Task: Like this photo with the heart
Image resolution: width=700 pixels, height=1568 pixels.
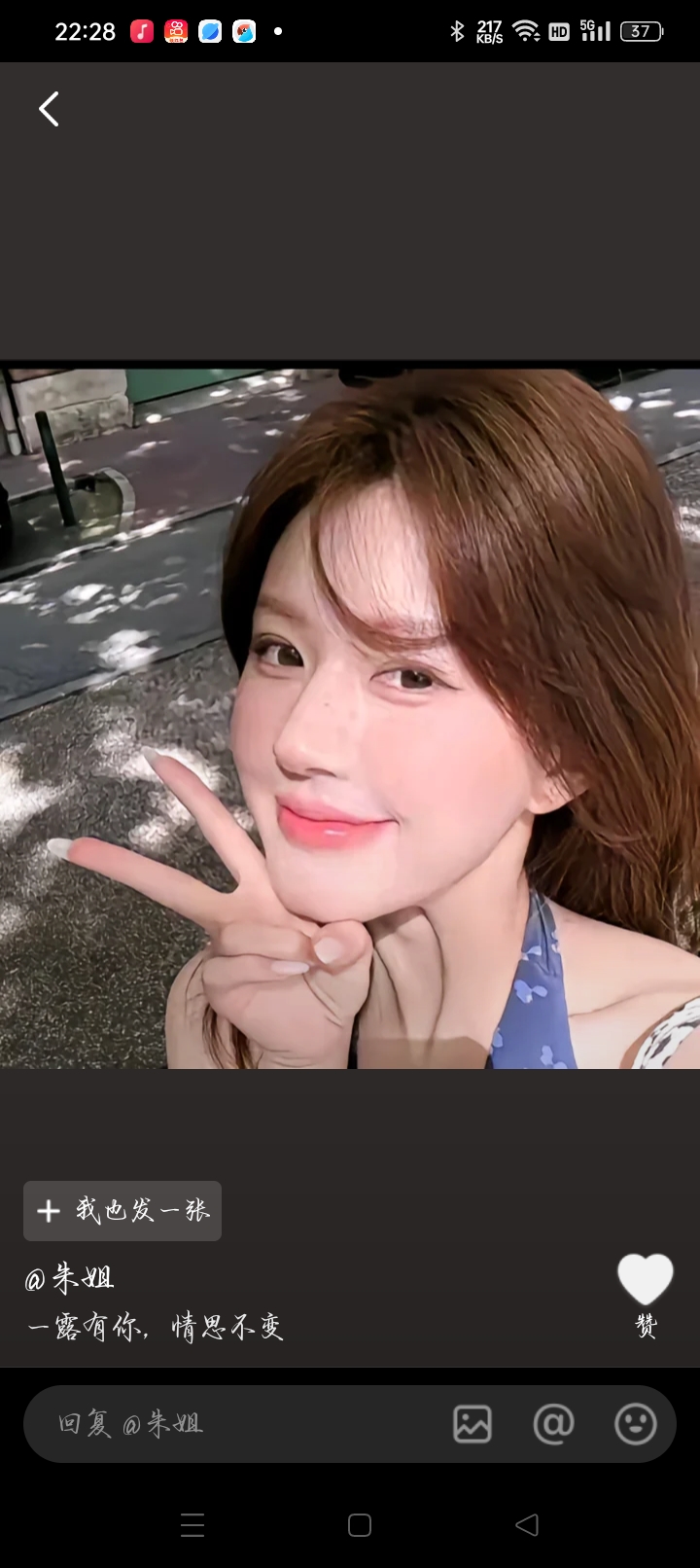Action: [x=646, y=1280]
